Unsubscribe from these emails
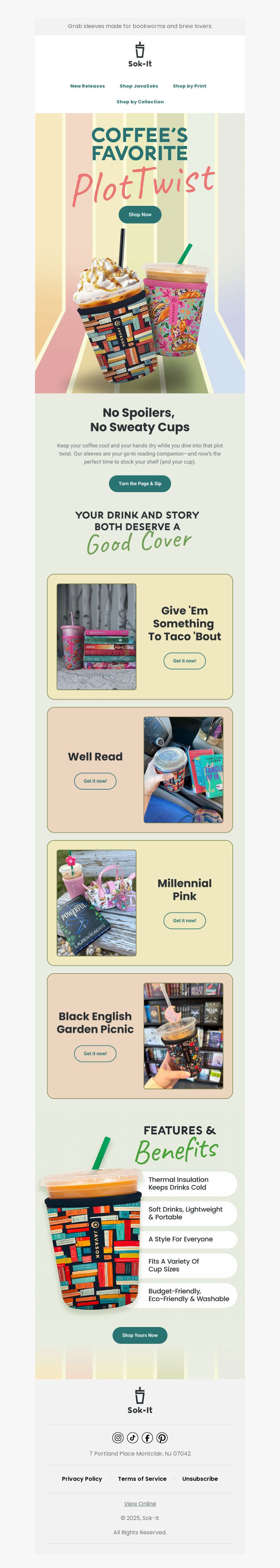The width and height of the screenshot is (280, 1568). click(199, 1478)
